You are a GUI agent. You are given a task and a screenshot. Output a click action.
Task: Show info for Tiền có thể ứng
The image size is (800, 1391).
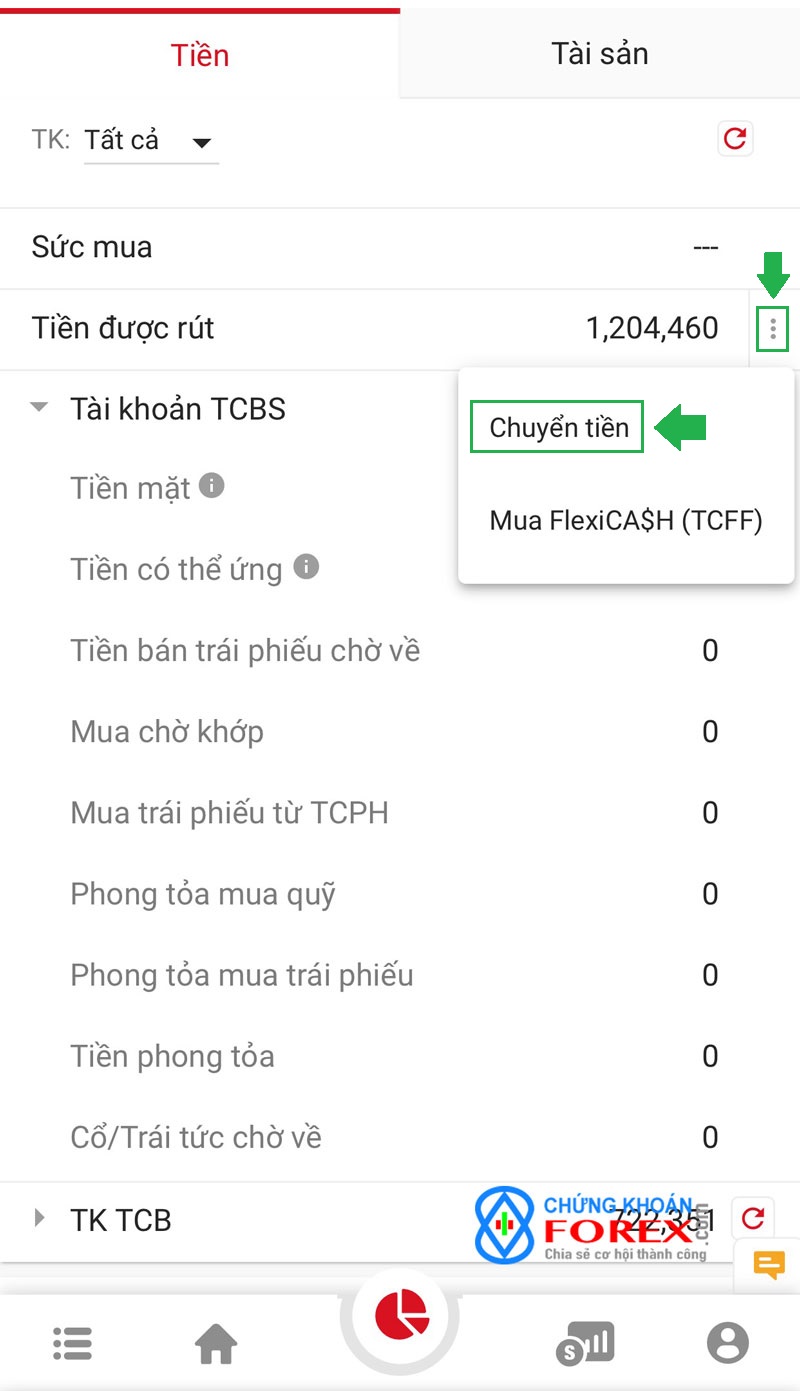[x=306, y=567]
